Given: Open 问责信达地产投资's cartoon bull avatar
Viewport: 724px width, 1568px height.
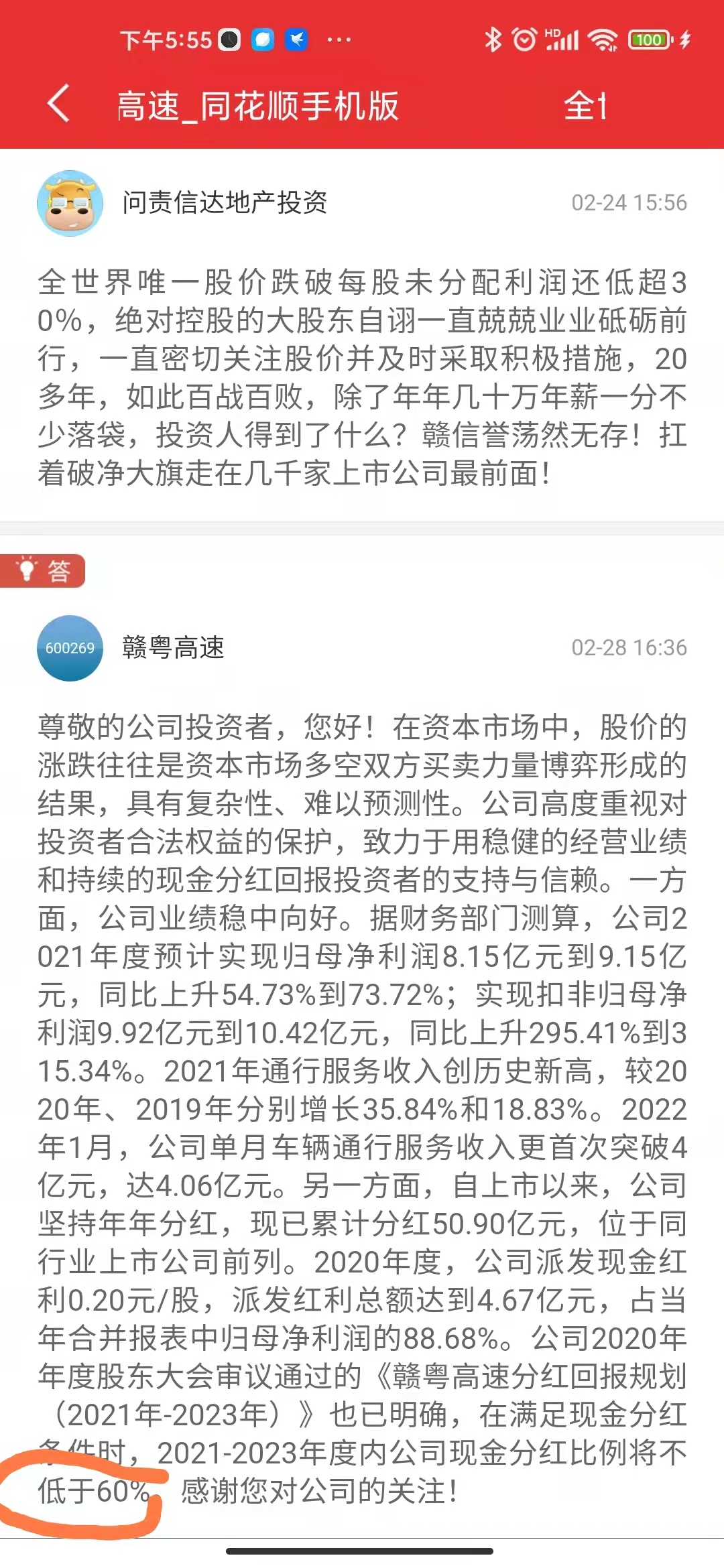Looking at the screenshot, I should [x=70, y=203].
